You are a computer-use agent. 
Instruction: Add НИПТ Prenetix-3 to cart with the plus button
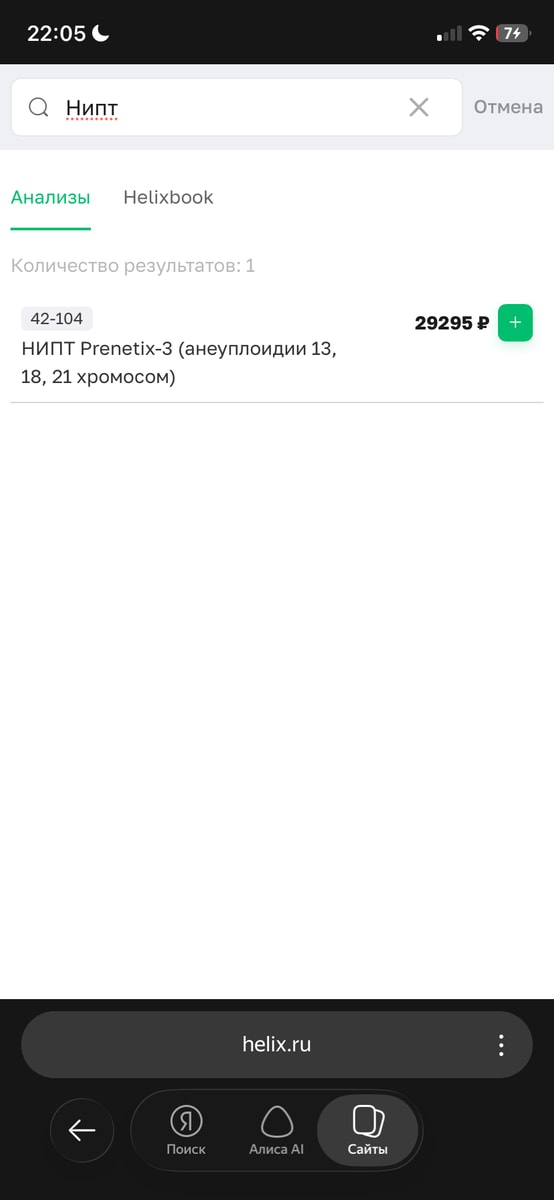click(515, 323)
